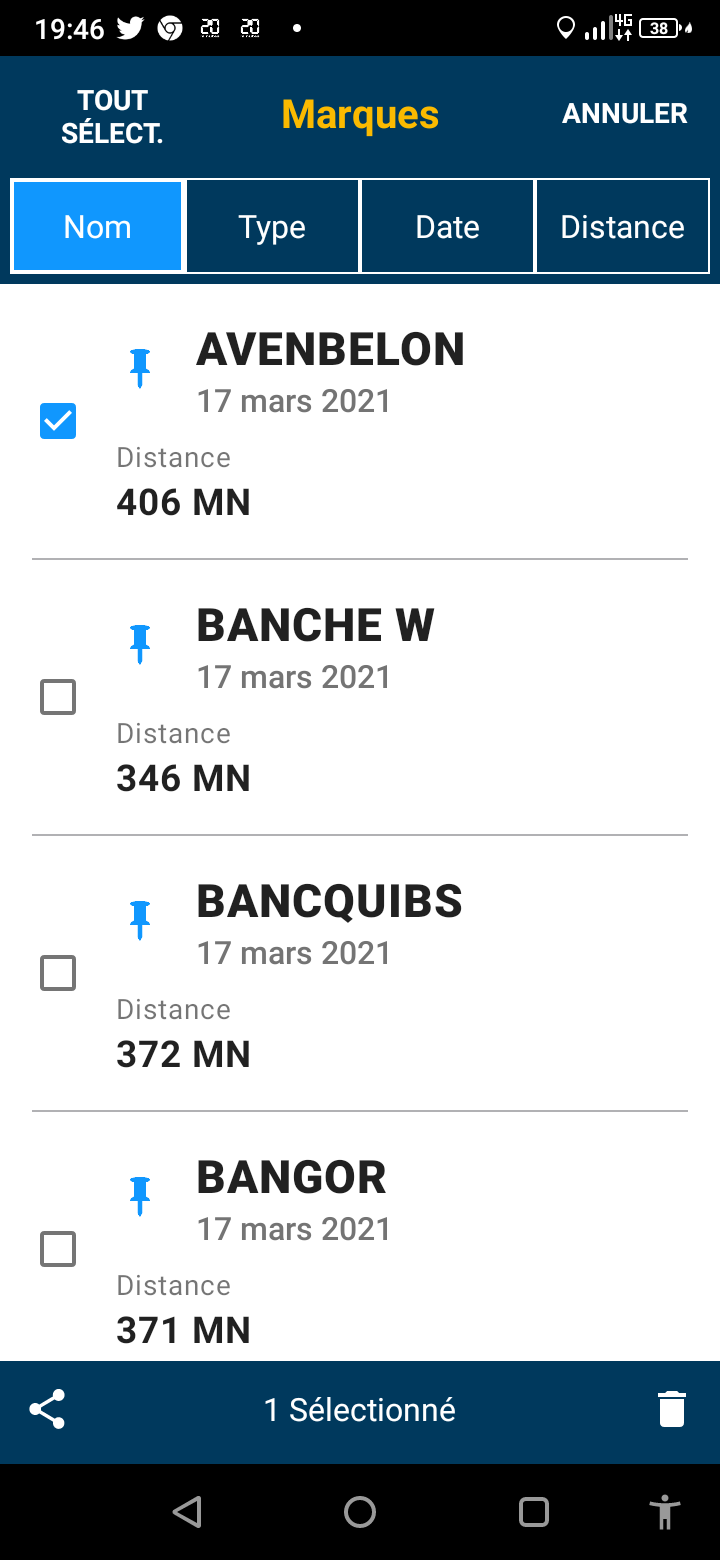The image size is (720, 1560).
Task: Check the BANCQUIBS checkbox
Action: coord(58,973)
